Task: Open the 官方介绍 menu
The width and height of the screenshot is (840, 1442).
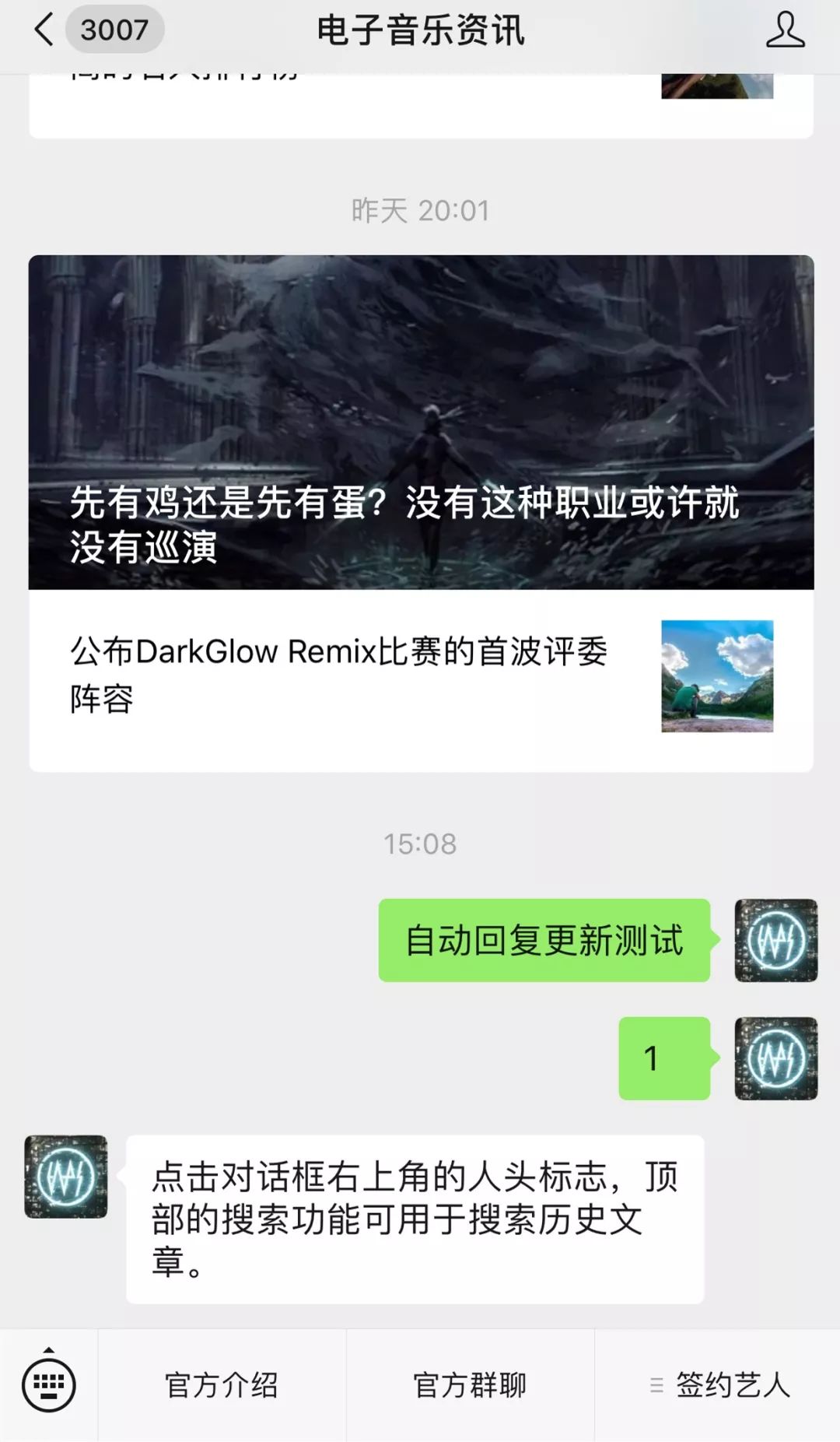Action: tap(222, 1385)
